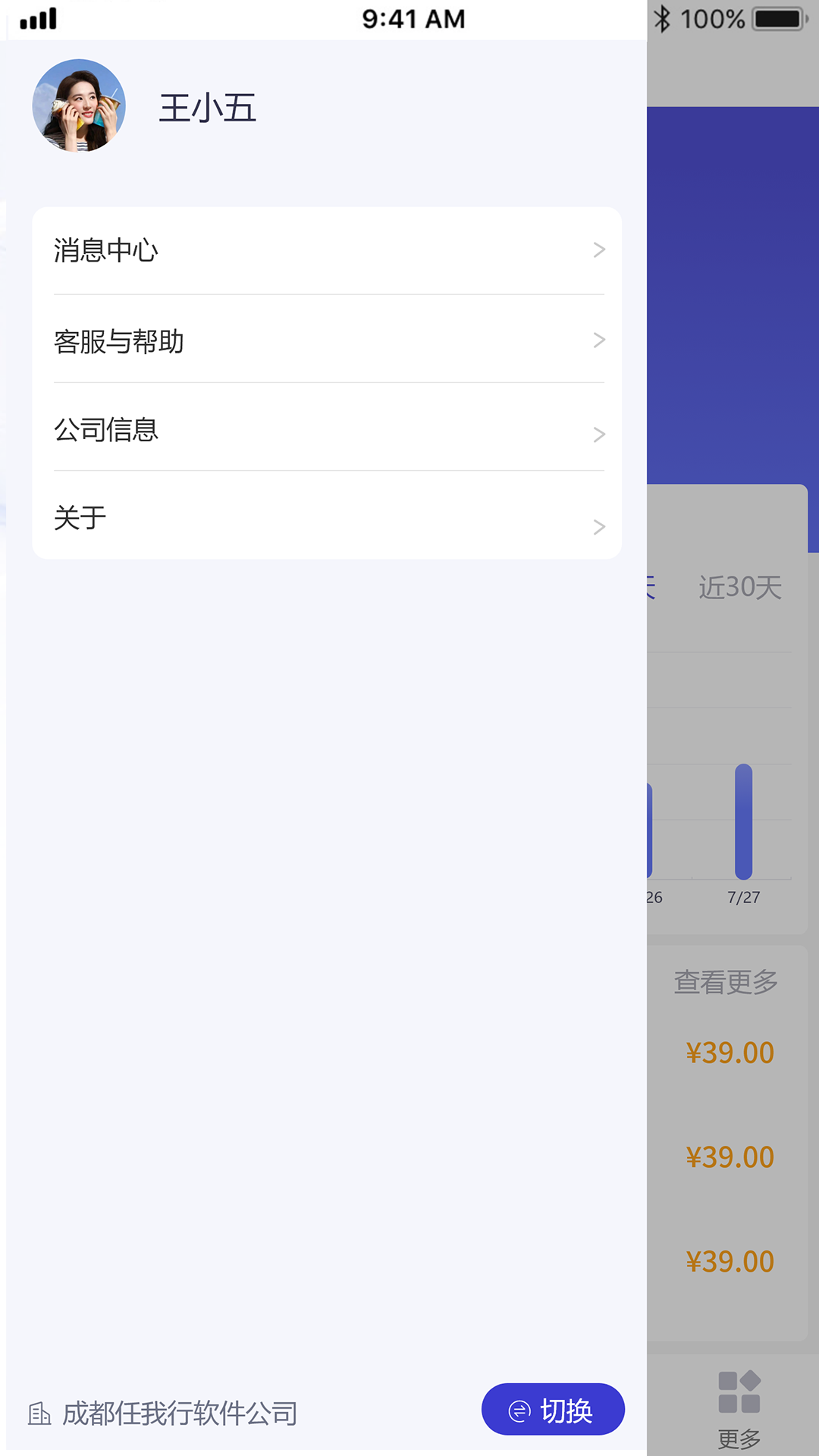The height and width of the screenshot is (1456, 819).
Task: Expand the 客服与帮助 chevron arrow
Action: point(598,340)
